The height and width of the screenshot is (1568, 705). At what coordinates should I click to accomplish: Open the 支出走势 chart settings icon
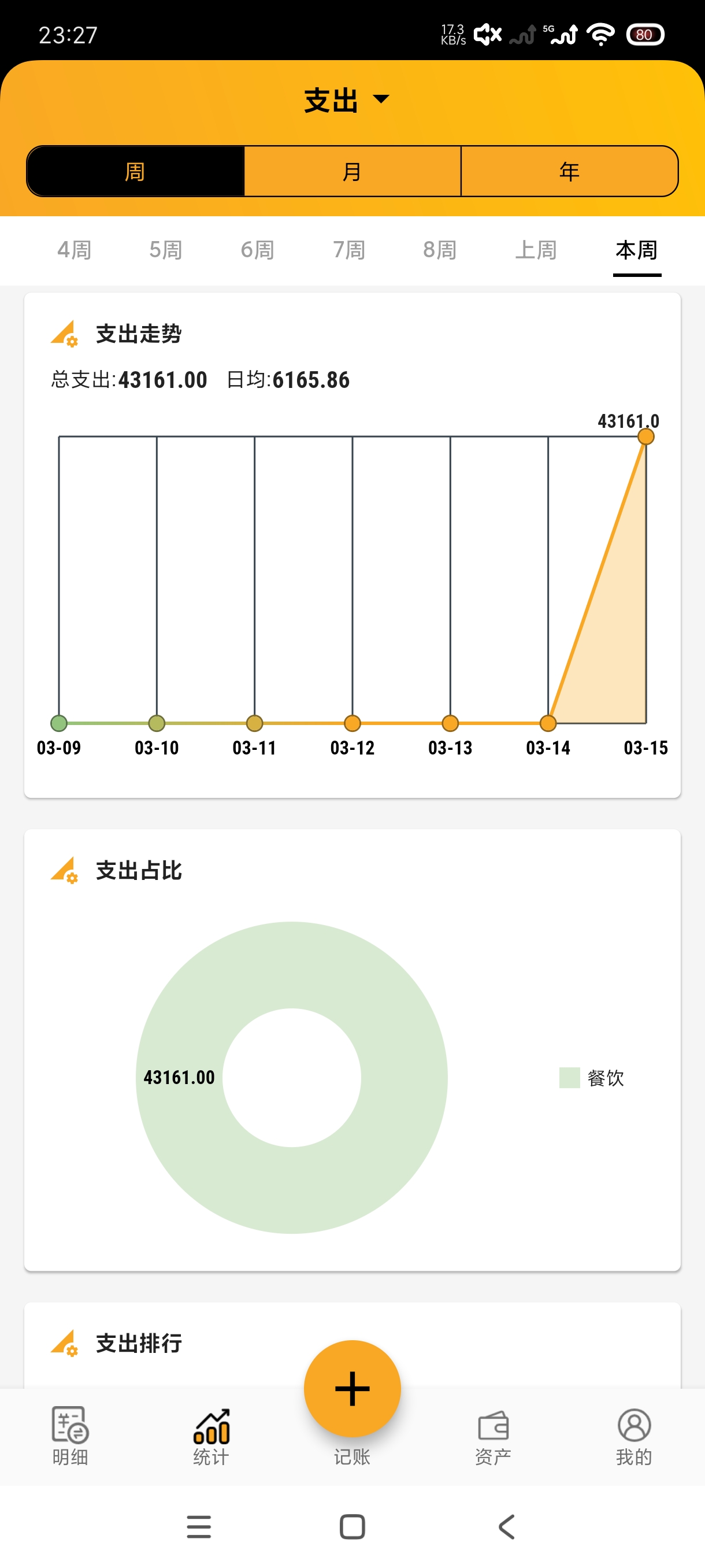tap(64, 333)
